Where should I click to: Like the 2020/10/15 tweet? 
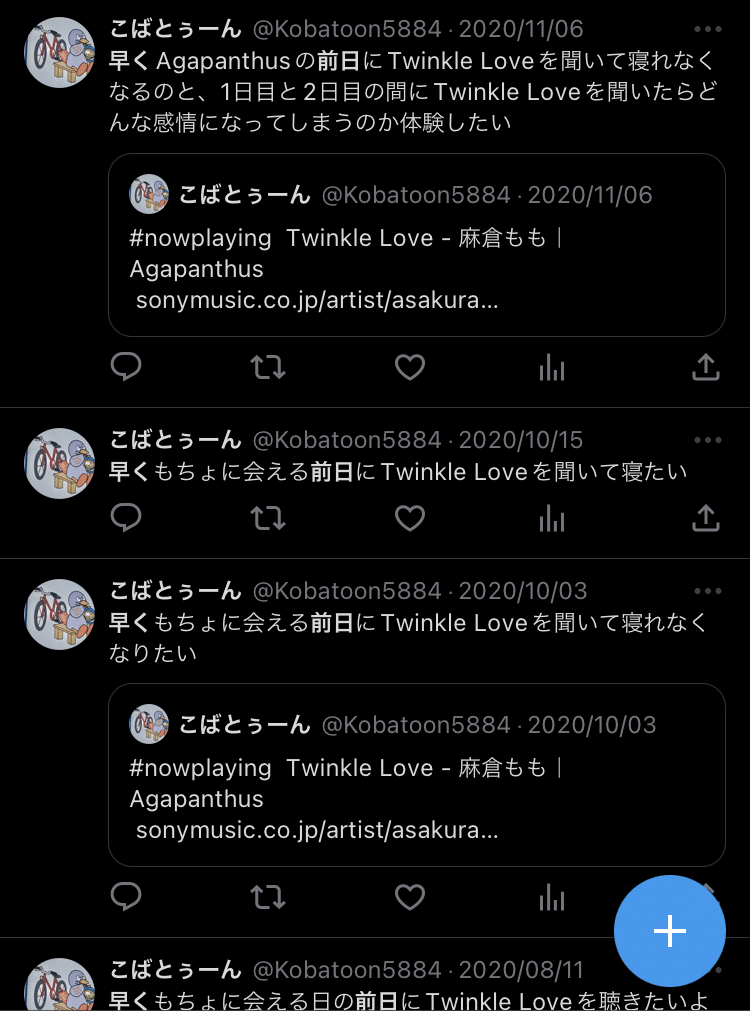(409, 518)
